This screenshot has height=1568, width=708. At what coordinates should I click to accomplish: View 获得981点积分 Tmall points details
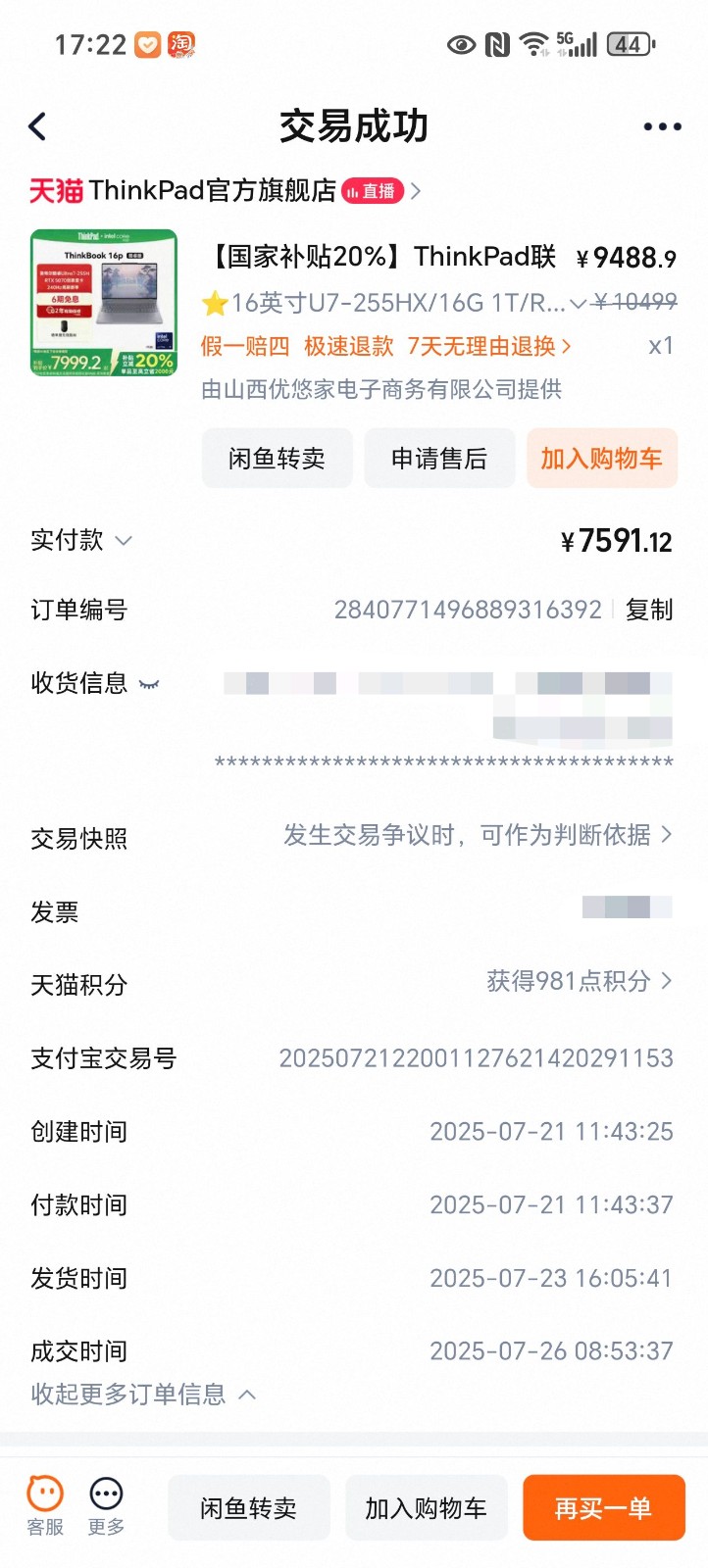click(x=580, y=981)
